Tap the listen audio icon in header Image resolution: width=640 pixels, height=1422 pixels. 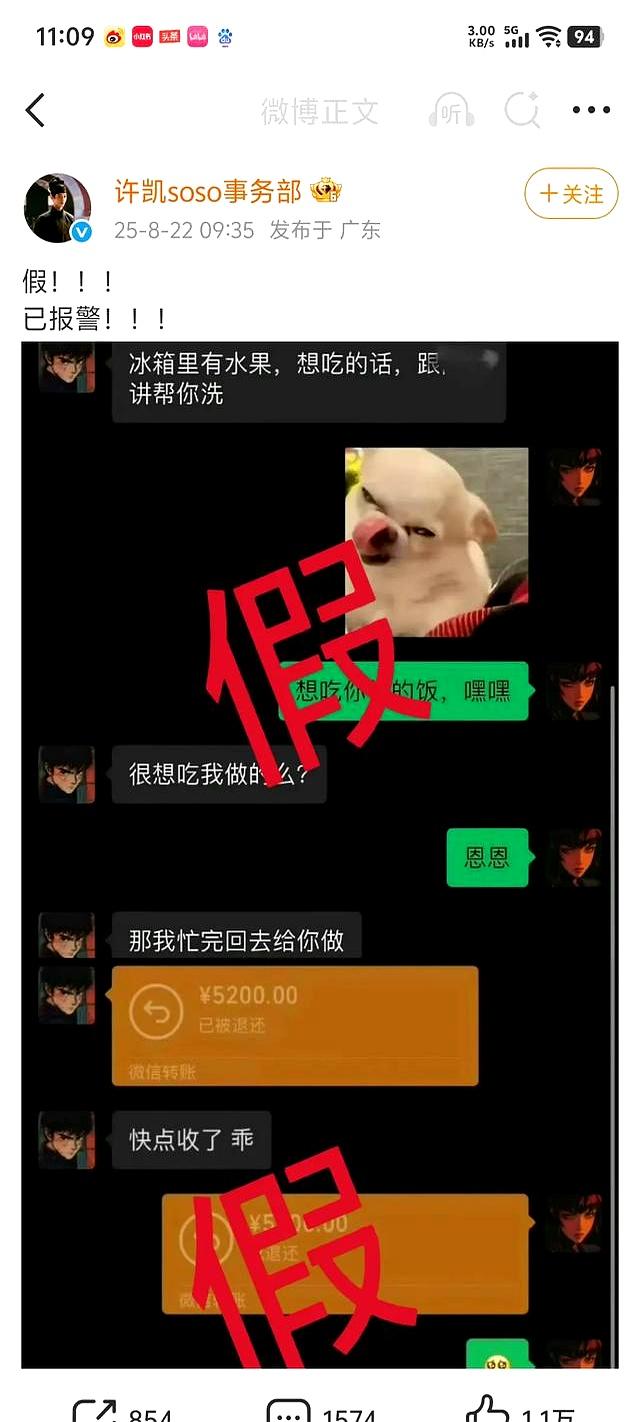(x=451, y=110)
